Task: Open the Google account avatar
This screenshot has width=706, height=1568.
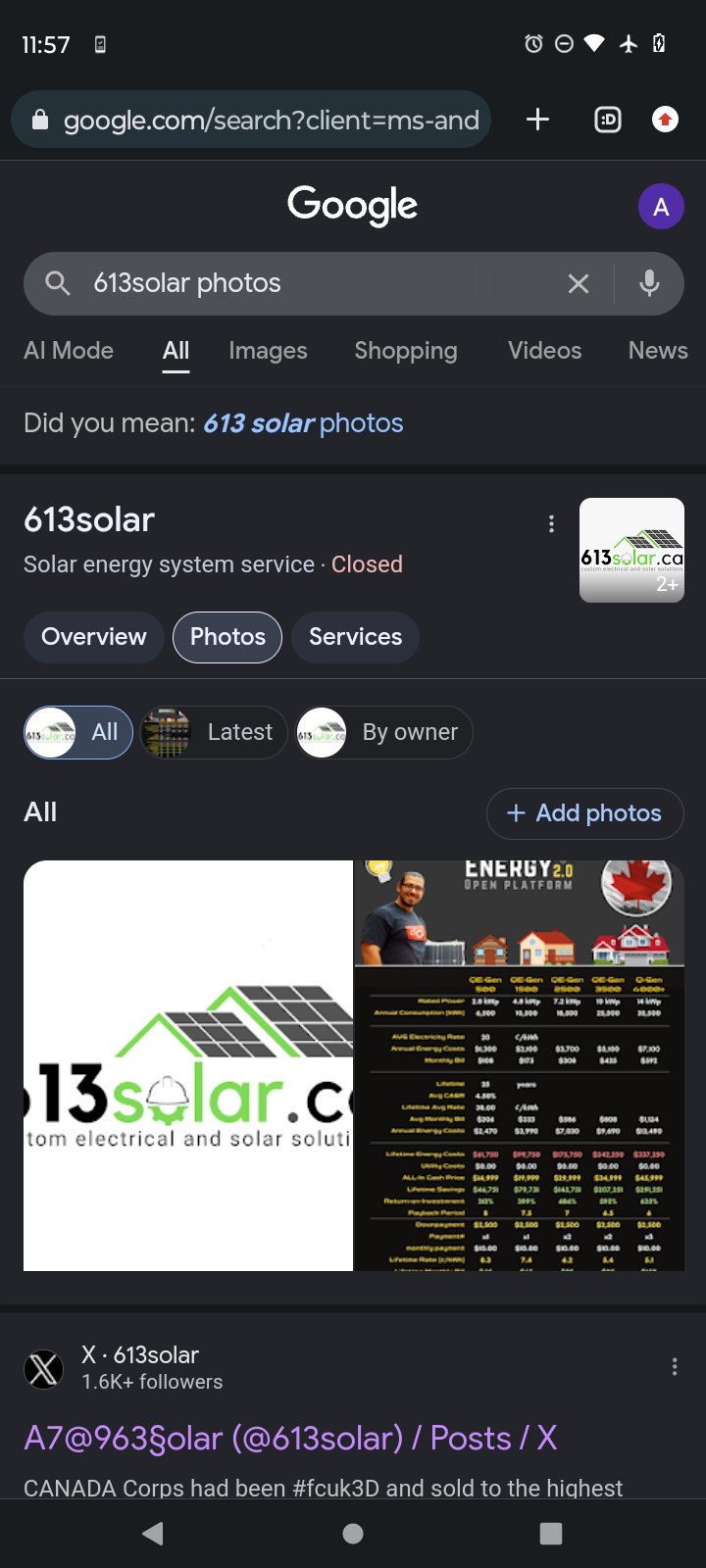Action: (x=661, y=207)
